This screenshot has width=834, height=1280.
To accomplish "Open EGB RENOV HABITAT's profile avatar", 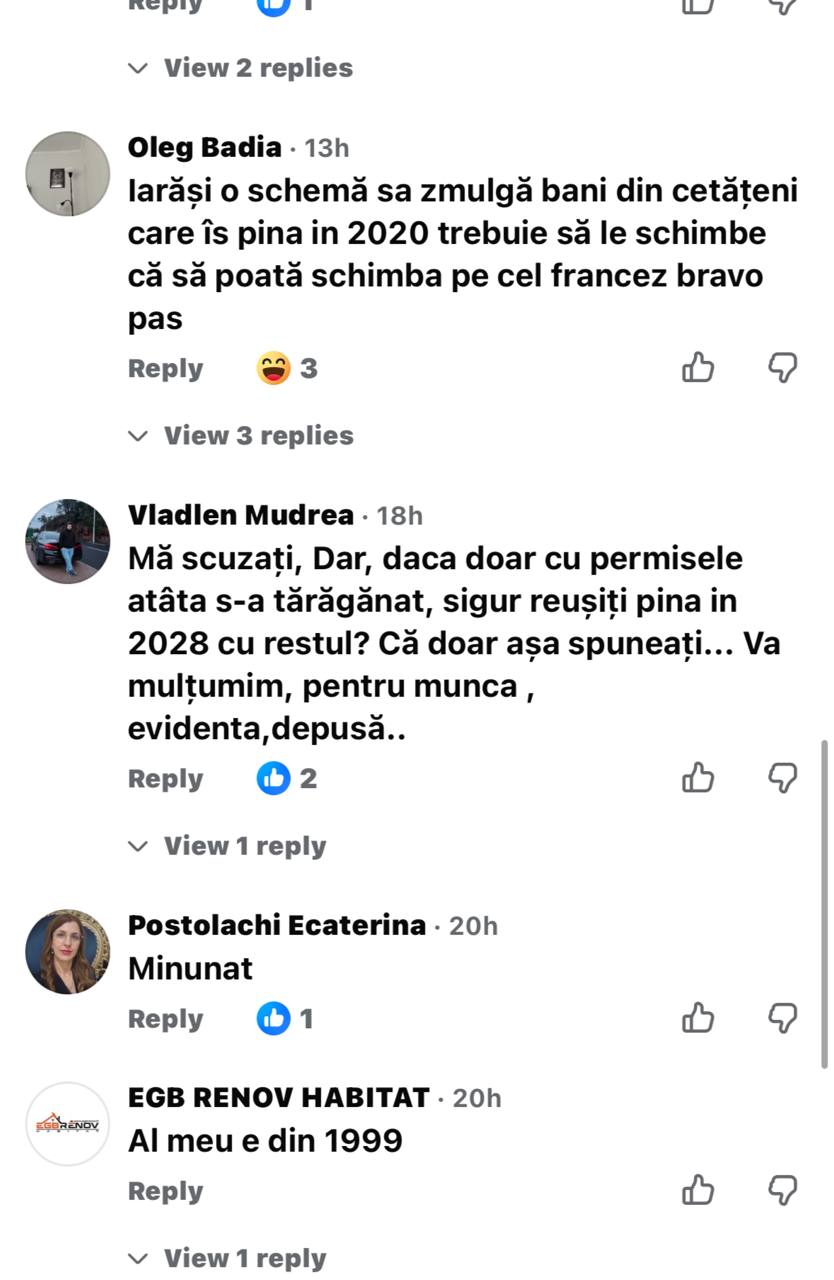I will pyautogui.click(x=67, y=1124).
